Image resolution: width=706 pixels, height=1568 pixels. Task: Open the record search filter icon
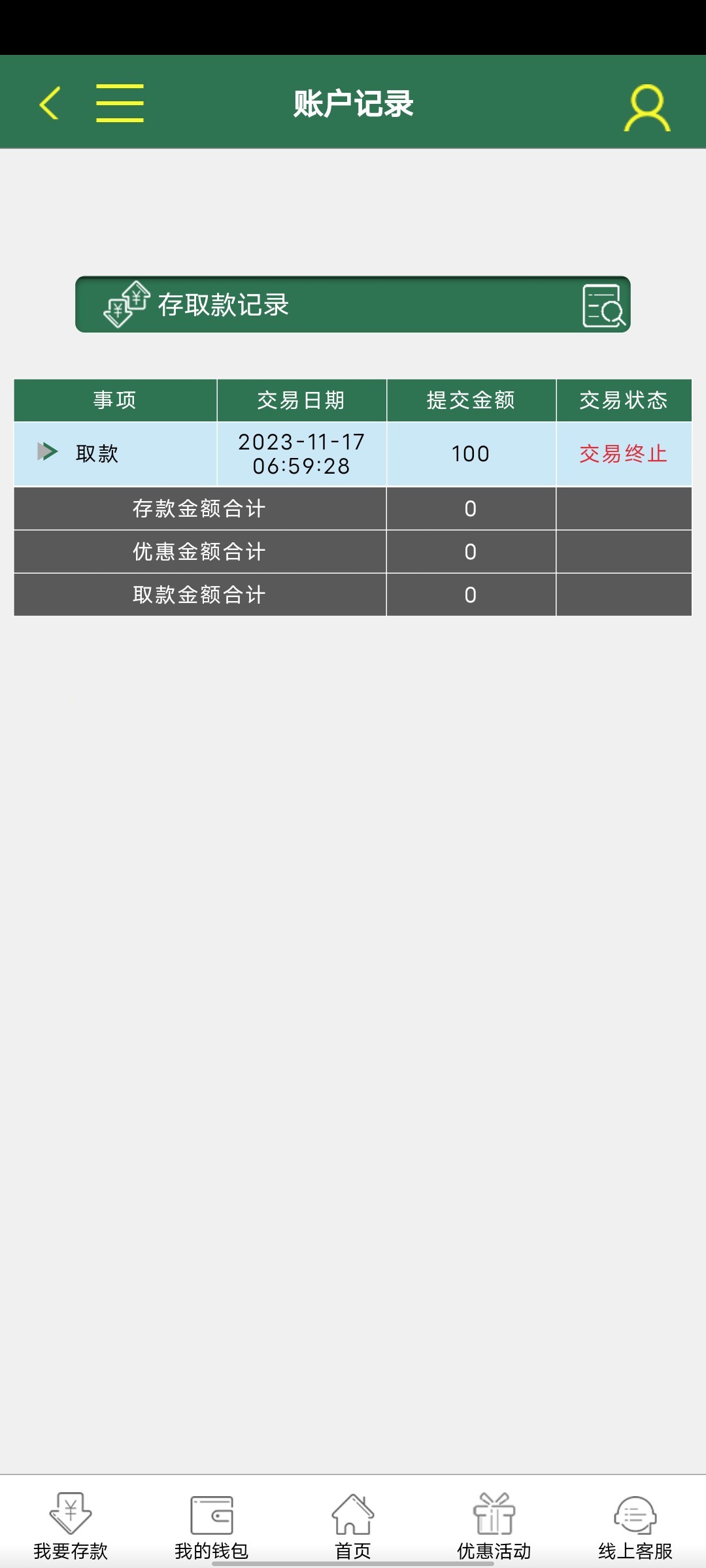pyautogui.click(x=603, y=305)
